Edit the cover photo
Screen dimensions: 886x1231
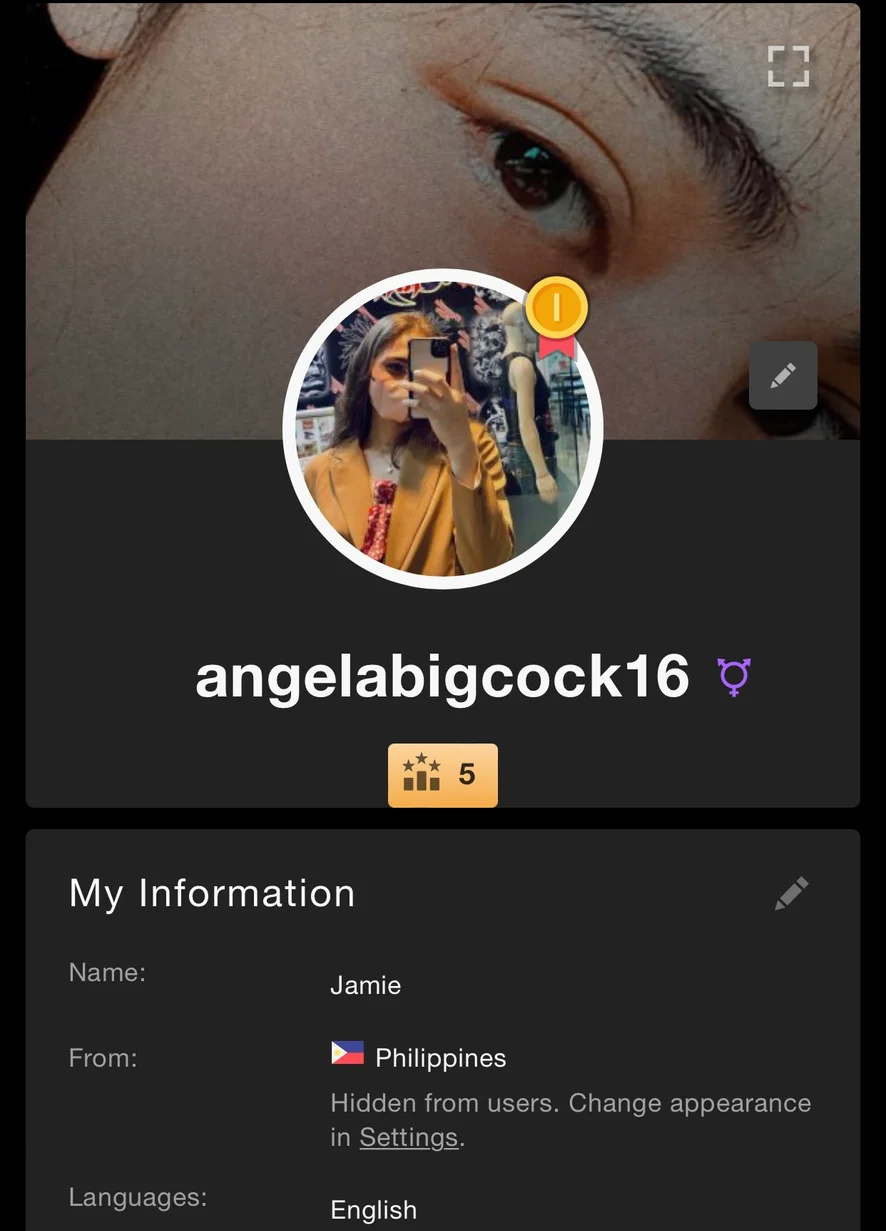tap(783, 376)
